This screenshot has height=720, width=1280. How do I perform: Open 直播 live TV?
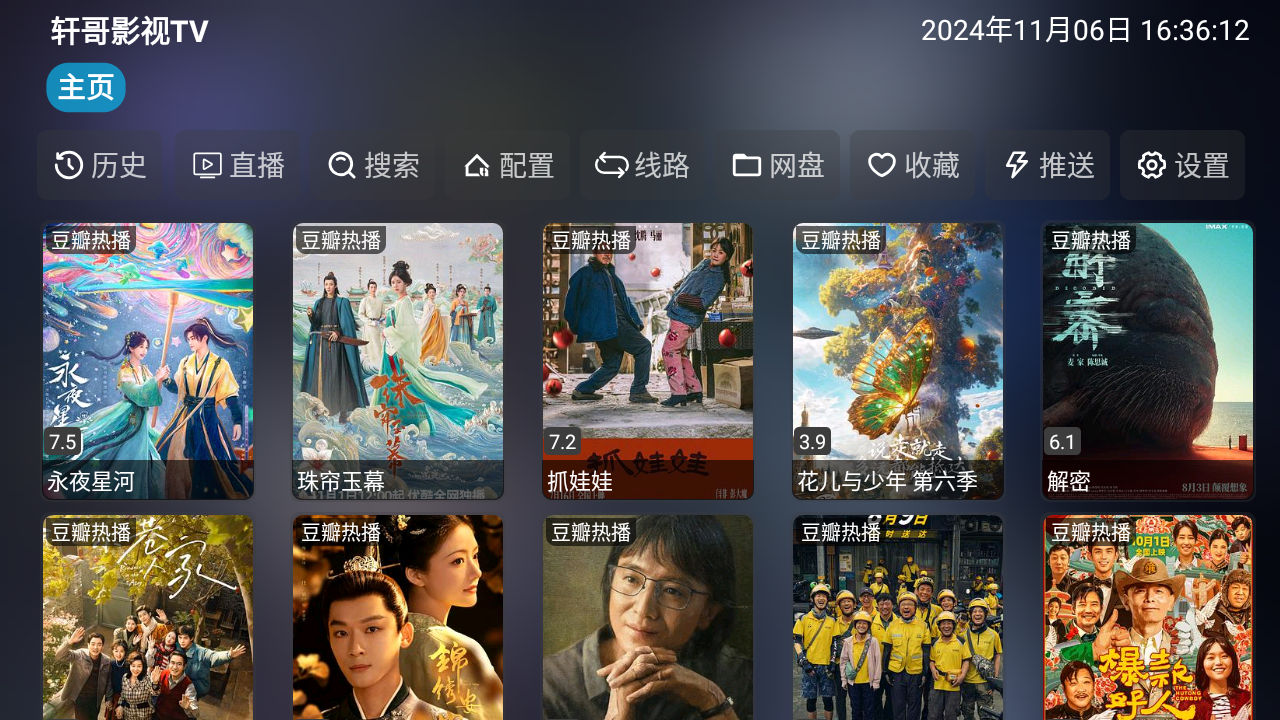(x=238, y=165)
